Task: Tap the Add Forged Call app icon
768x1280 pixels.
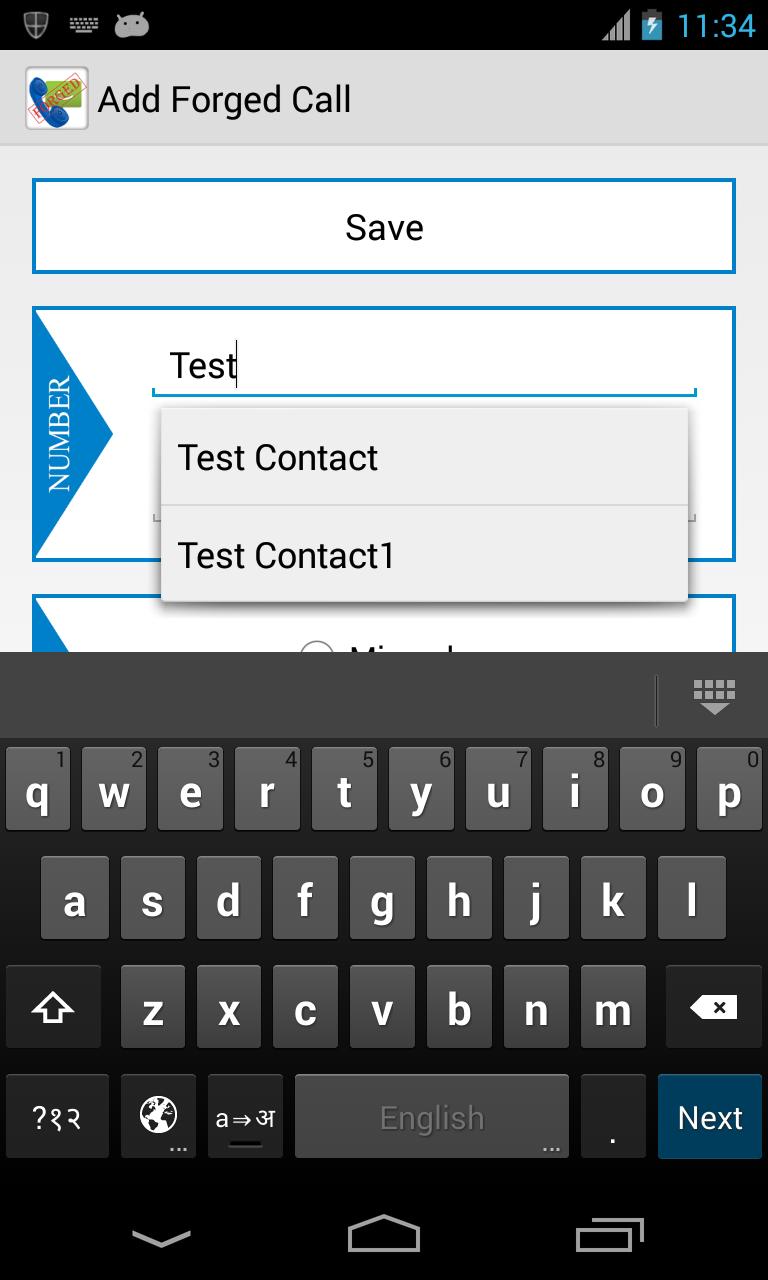Action: point(57,99)
